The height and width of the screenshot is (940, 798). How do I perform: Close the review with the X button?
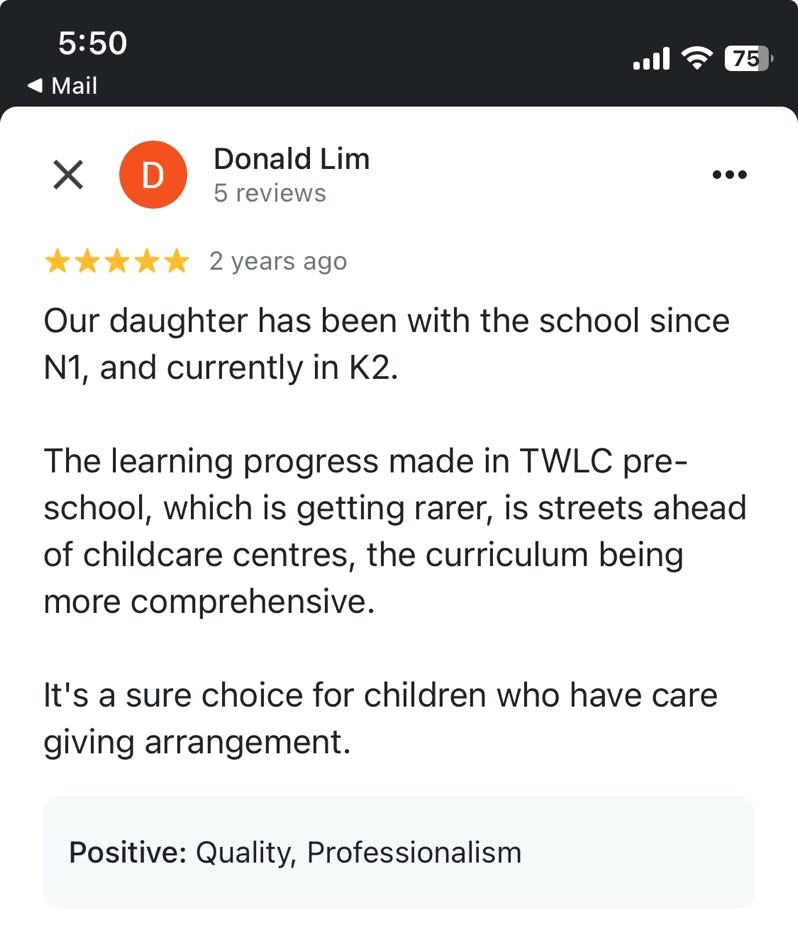[67, 175]
